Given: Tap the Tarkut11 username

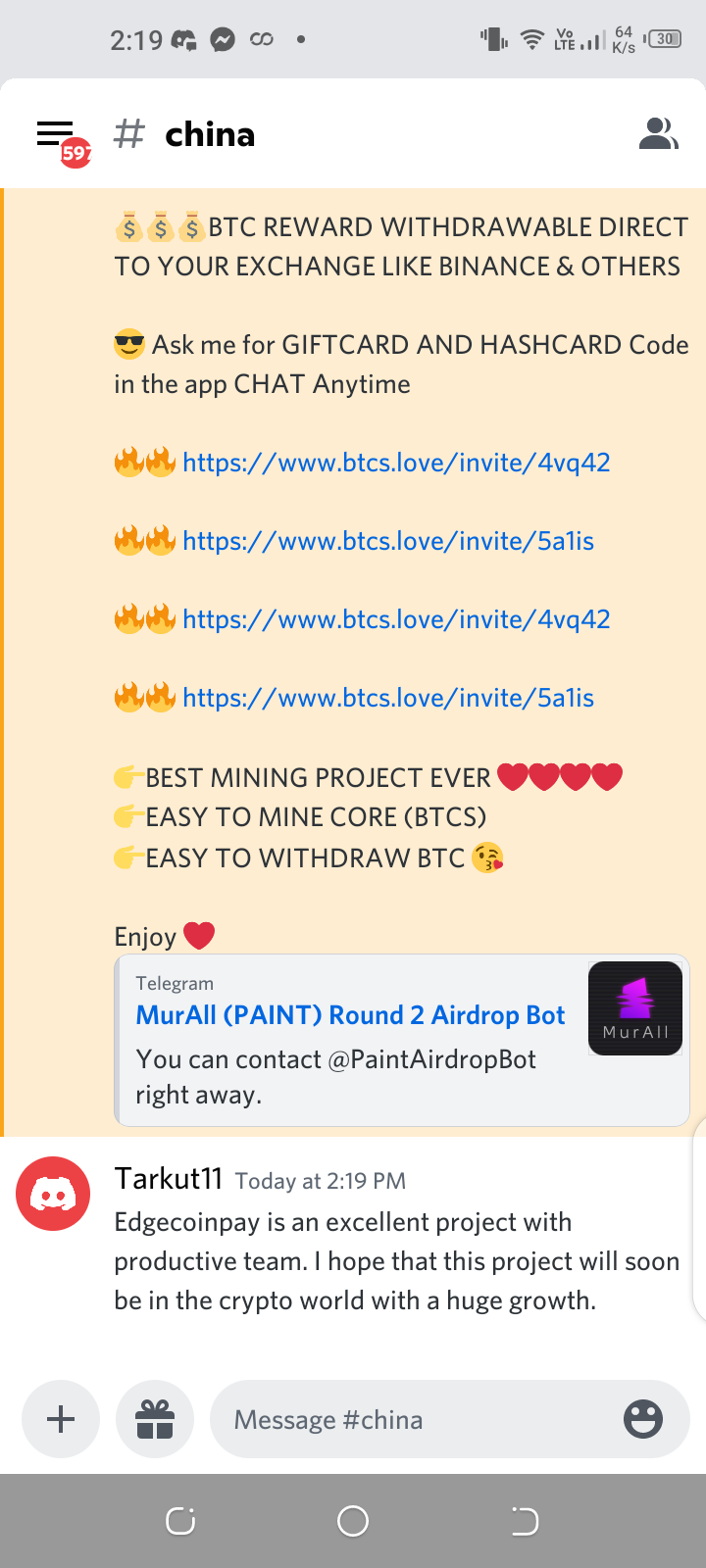Looking at the screenshot, I should click(x=169, y=1179).
